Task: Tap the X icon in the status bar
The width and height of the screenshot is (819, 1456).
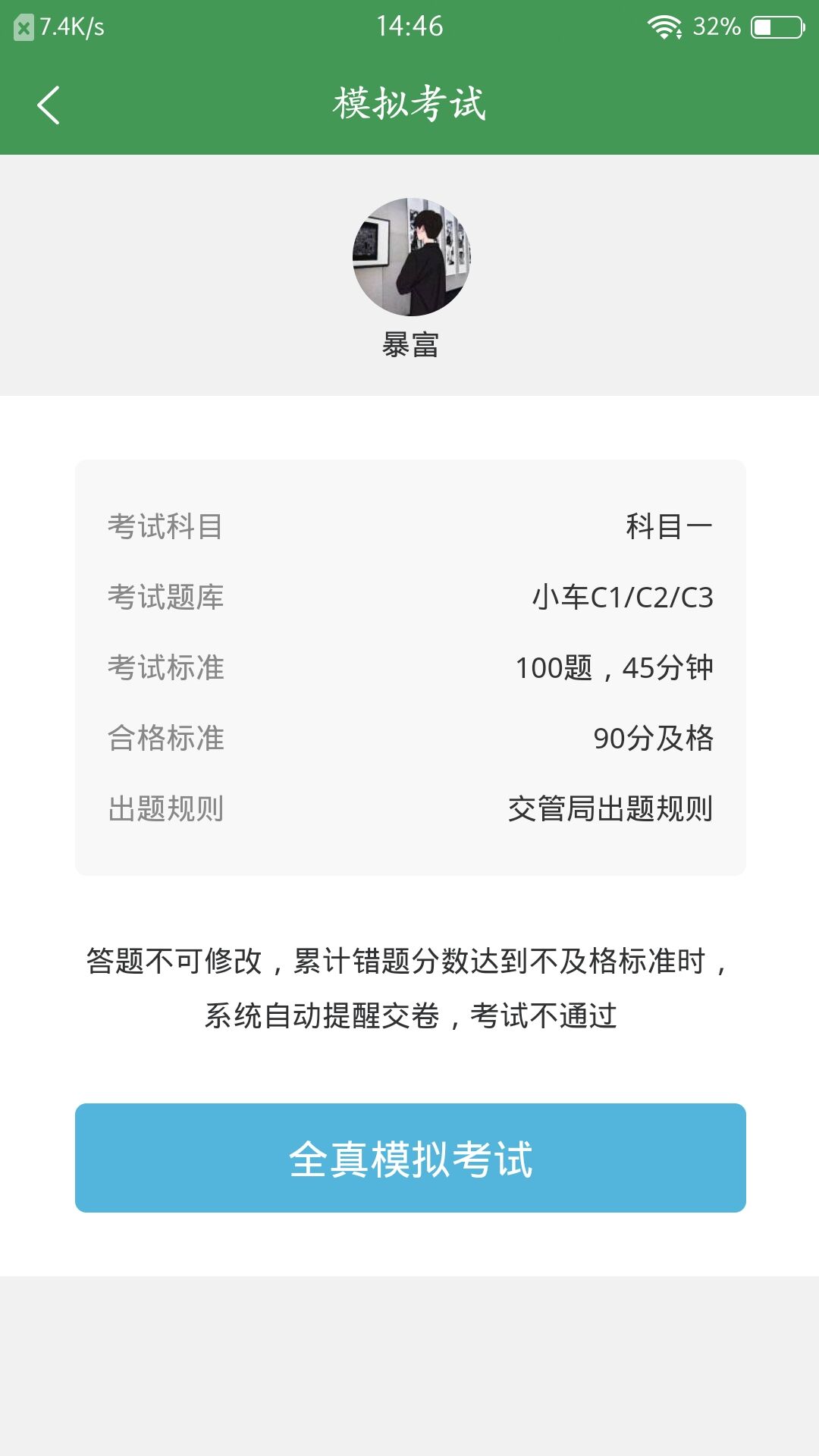Action: [x=23, y=26]
